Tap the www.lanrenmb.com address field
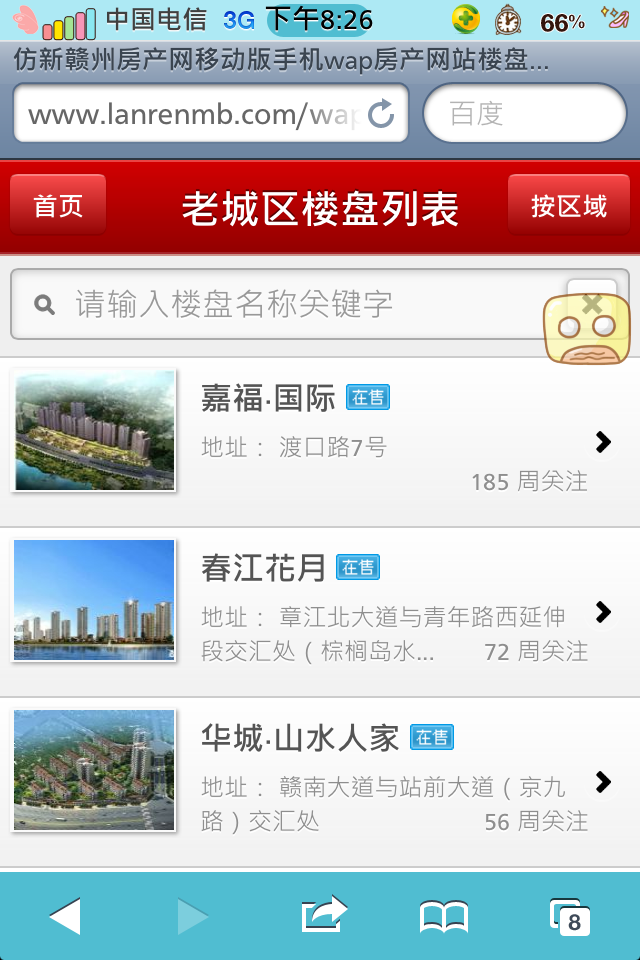The height and width of the screenshot is (960, 640). coord(190,115)
